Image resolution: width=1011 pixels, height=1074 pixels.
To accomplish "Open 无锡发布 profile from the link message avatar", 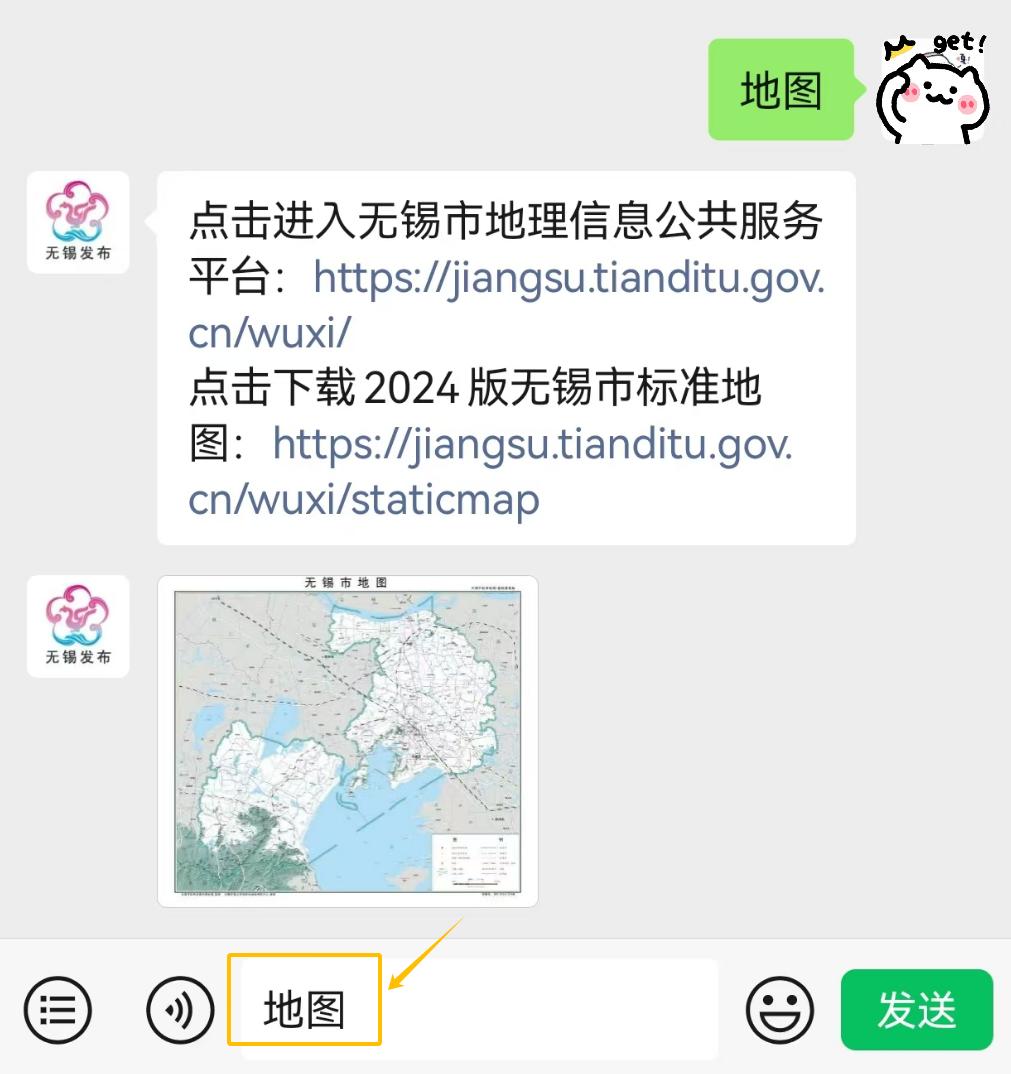I will pos(78,222).
